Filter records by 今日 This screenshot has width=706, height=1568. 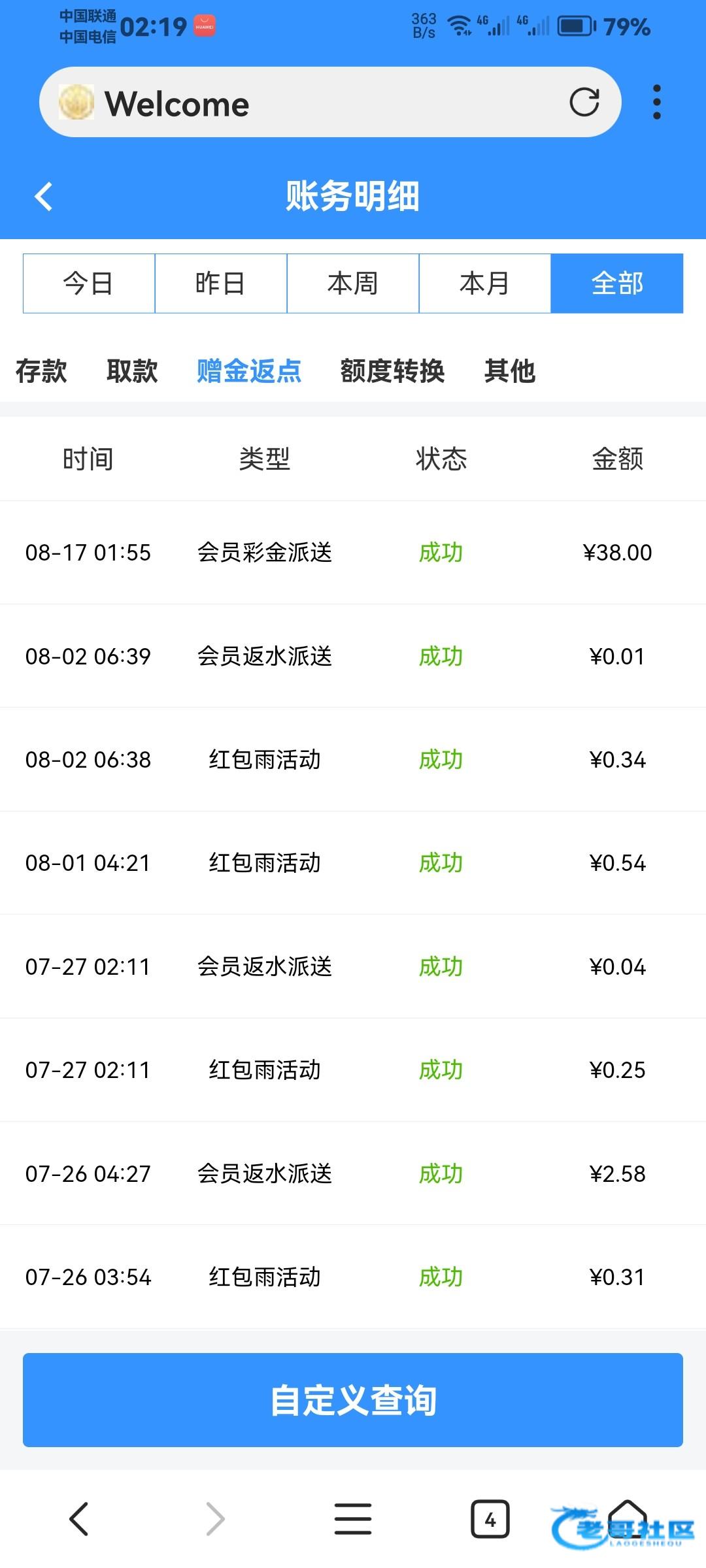[x=89, y=284]
